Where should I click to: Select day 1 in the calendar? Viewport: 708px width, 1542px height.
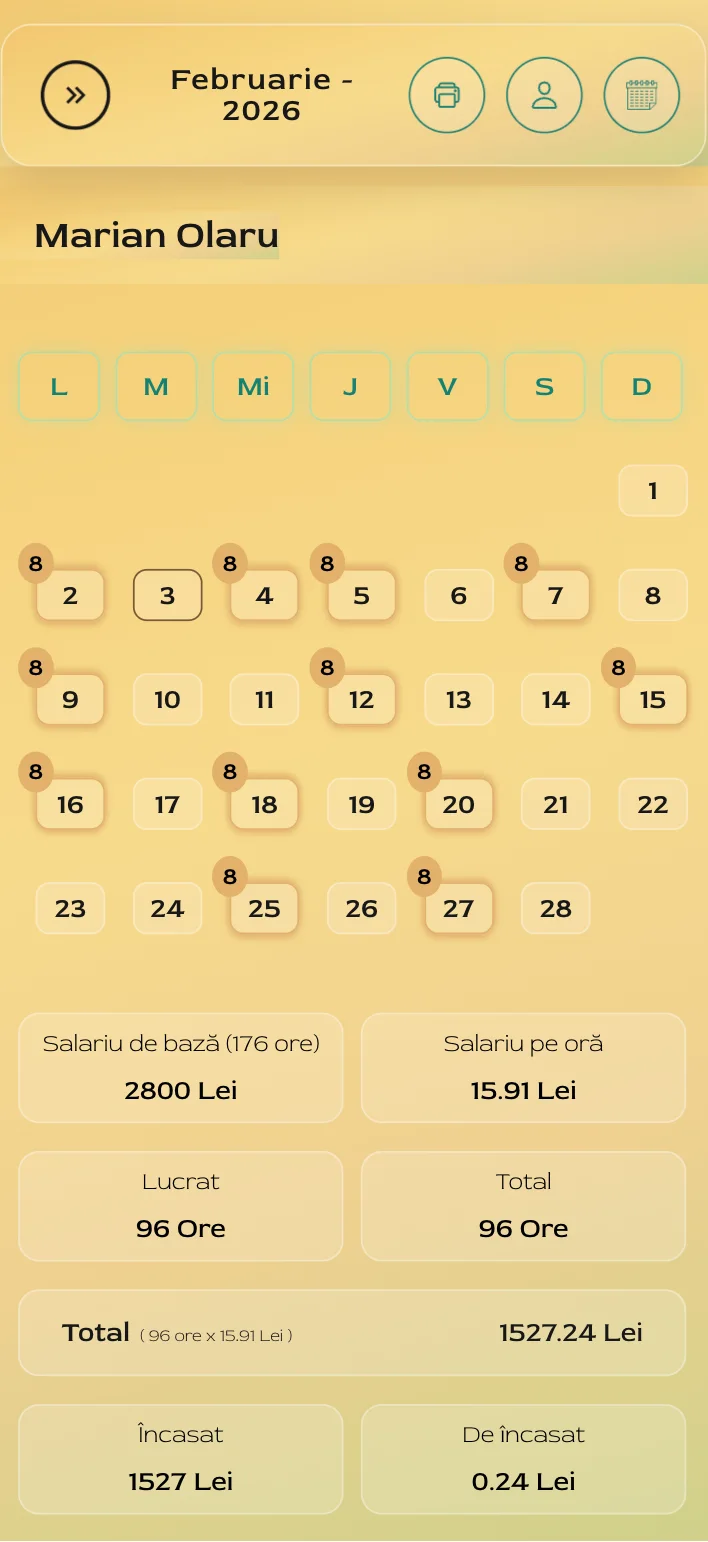pos(653,491)
